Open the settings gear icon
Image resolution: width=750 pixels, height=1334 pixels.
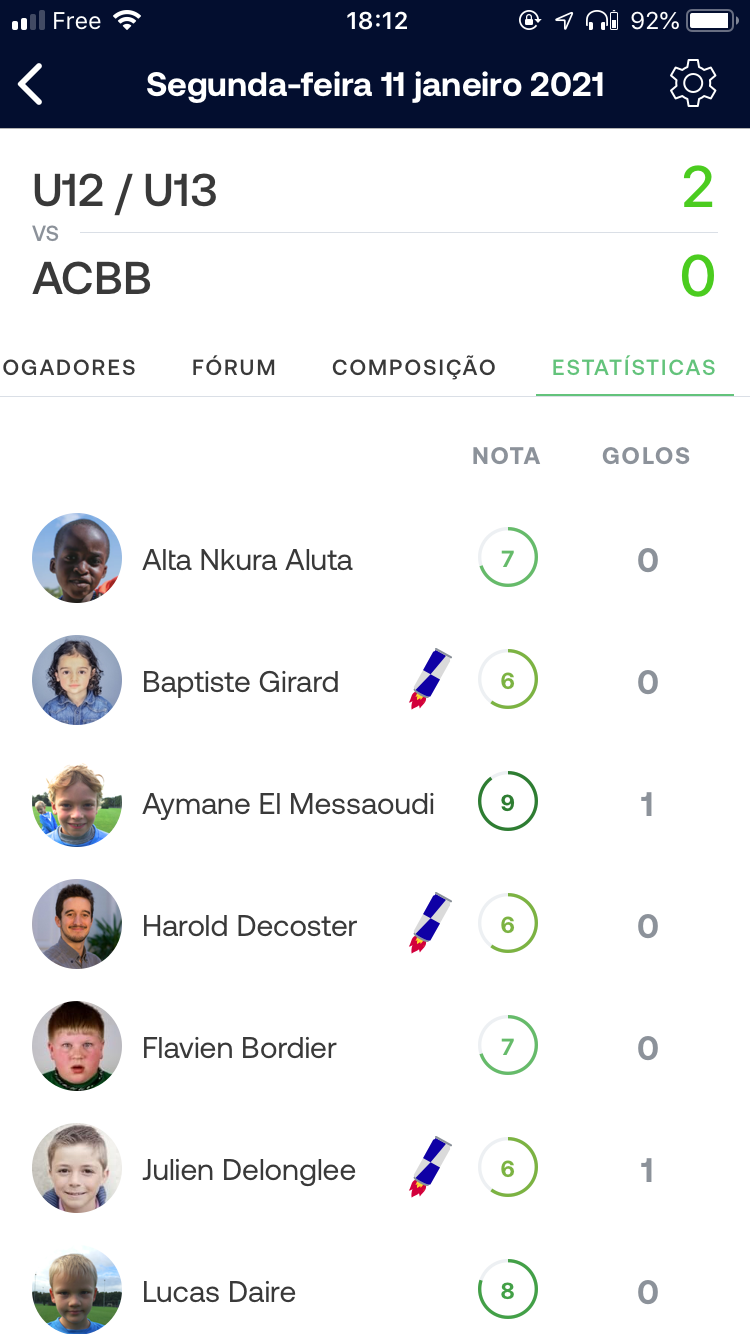(693, 84)
